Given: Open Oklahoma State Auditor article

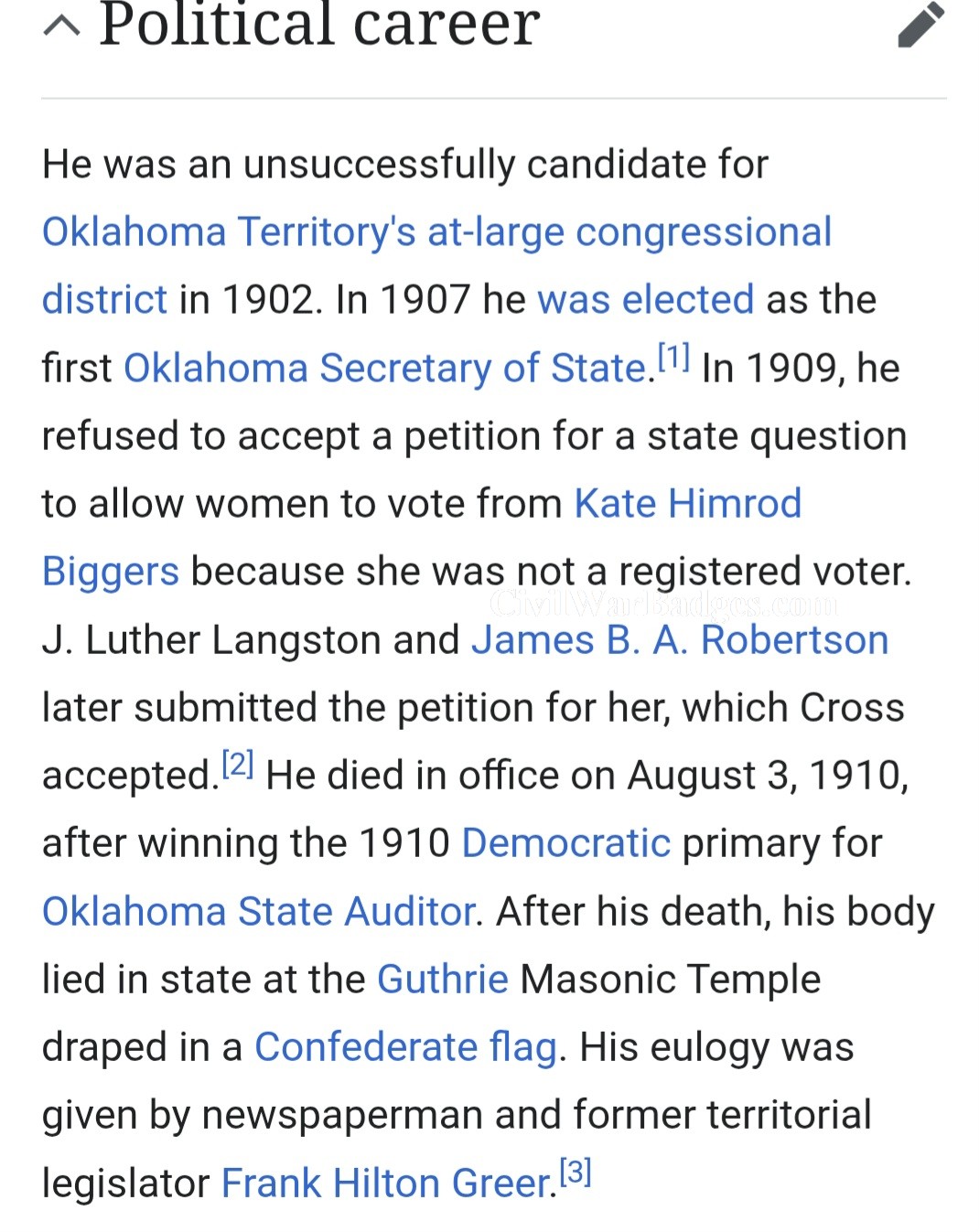Looking at the screenshot, I should pyautogui.click(x=259, y=912).
